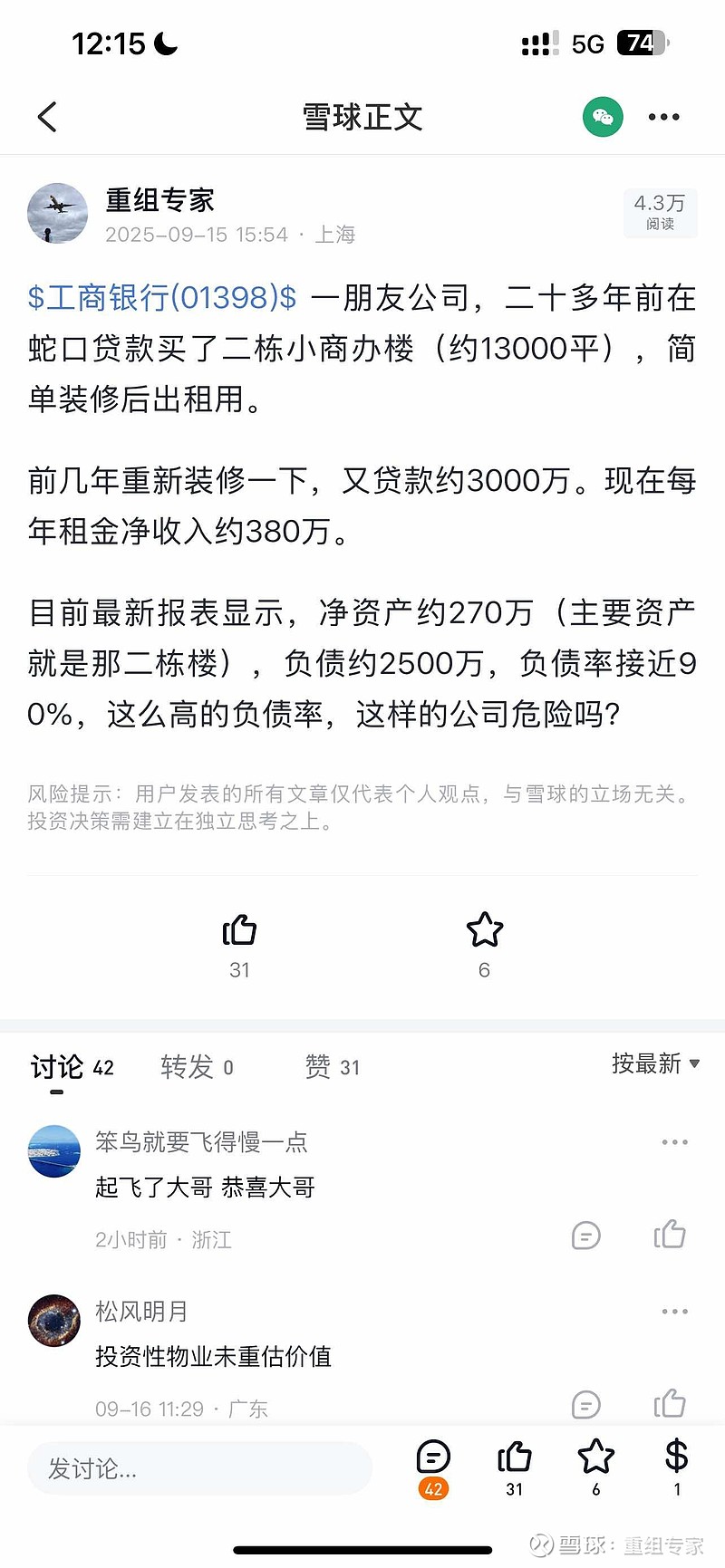Reply to 松风明月's comment
725x1568 pixels.
tap(586, 1405)
